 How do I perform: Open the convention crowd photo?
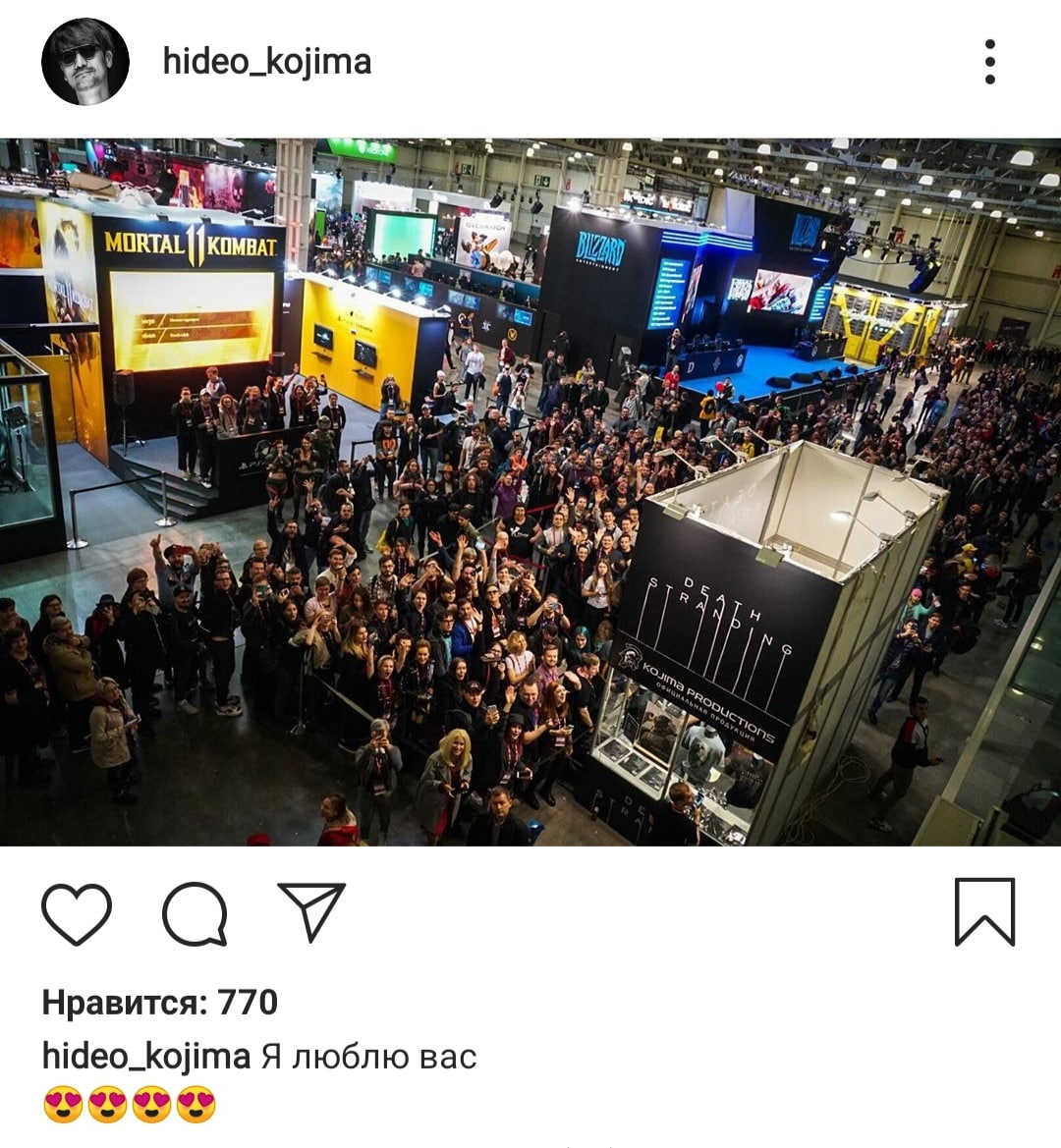point(530,491)
